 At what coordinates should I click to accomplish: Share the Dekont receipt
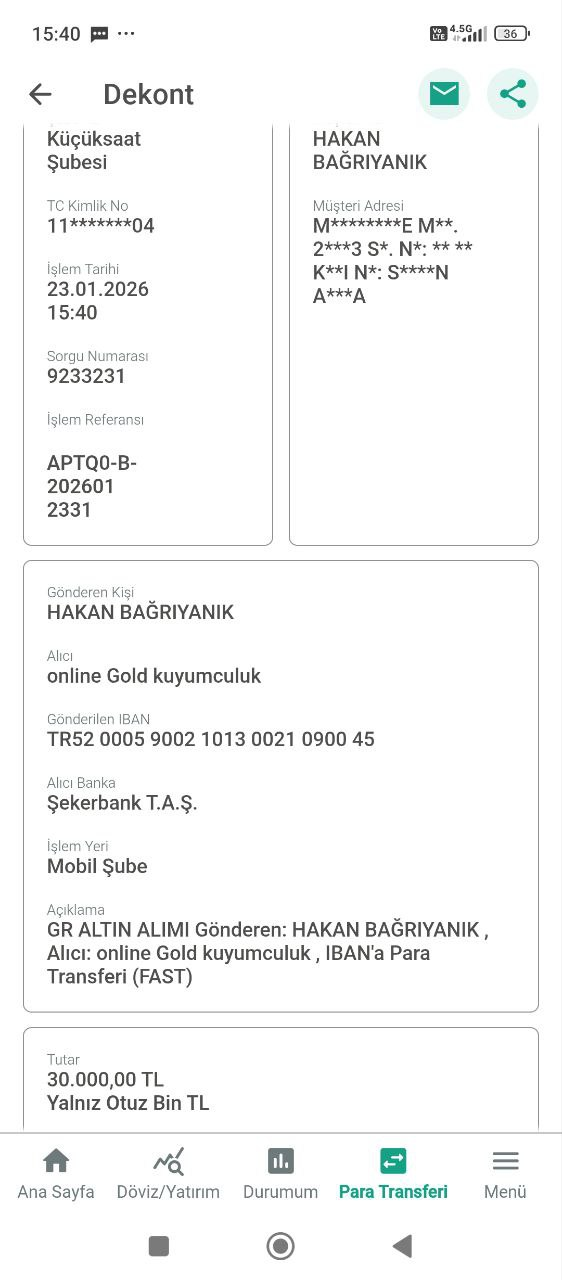coord(513,94)
